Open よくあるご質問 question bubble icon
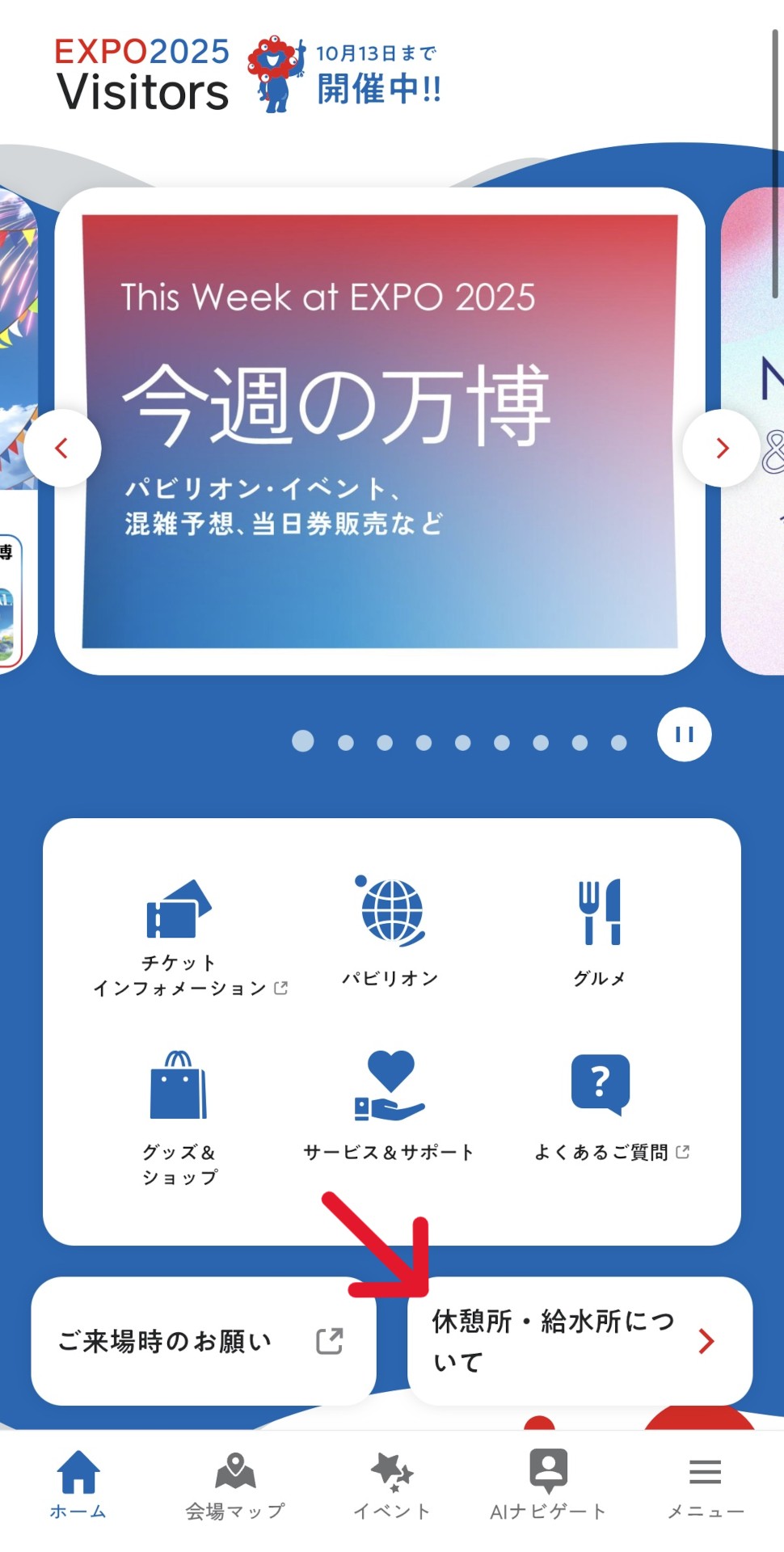Viewport: 784px width, 1552px height. [600, 1083]
